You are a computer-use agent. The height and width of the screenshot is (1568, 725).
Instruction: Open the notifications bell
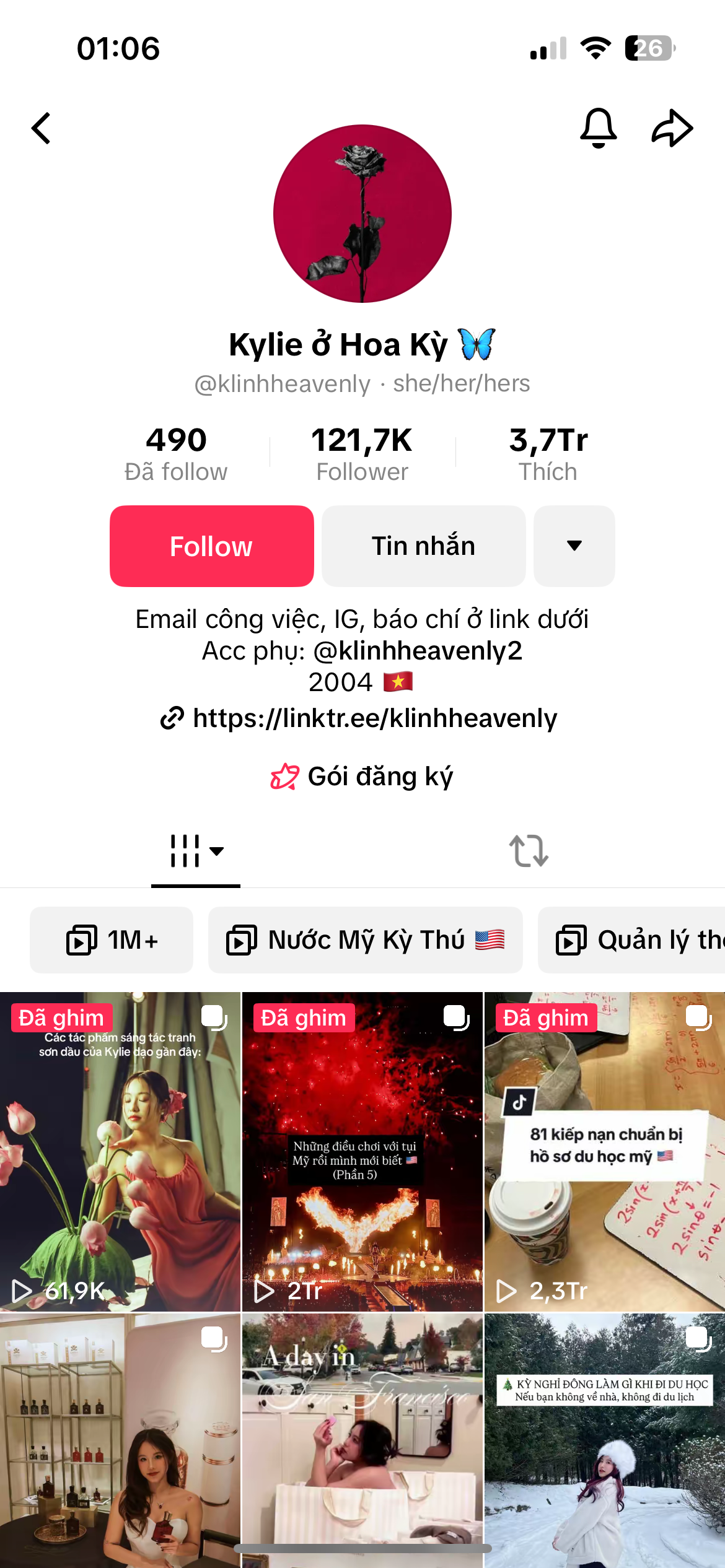598,128
